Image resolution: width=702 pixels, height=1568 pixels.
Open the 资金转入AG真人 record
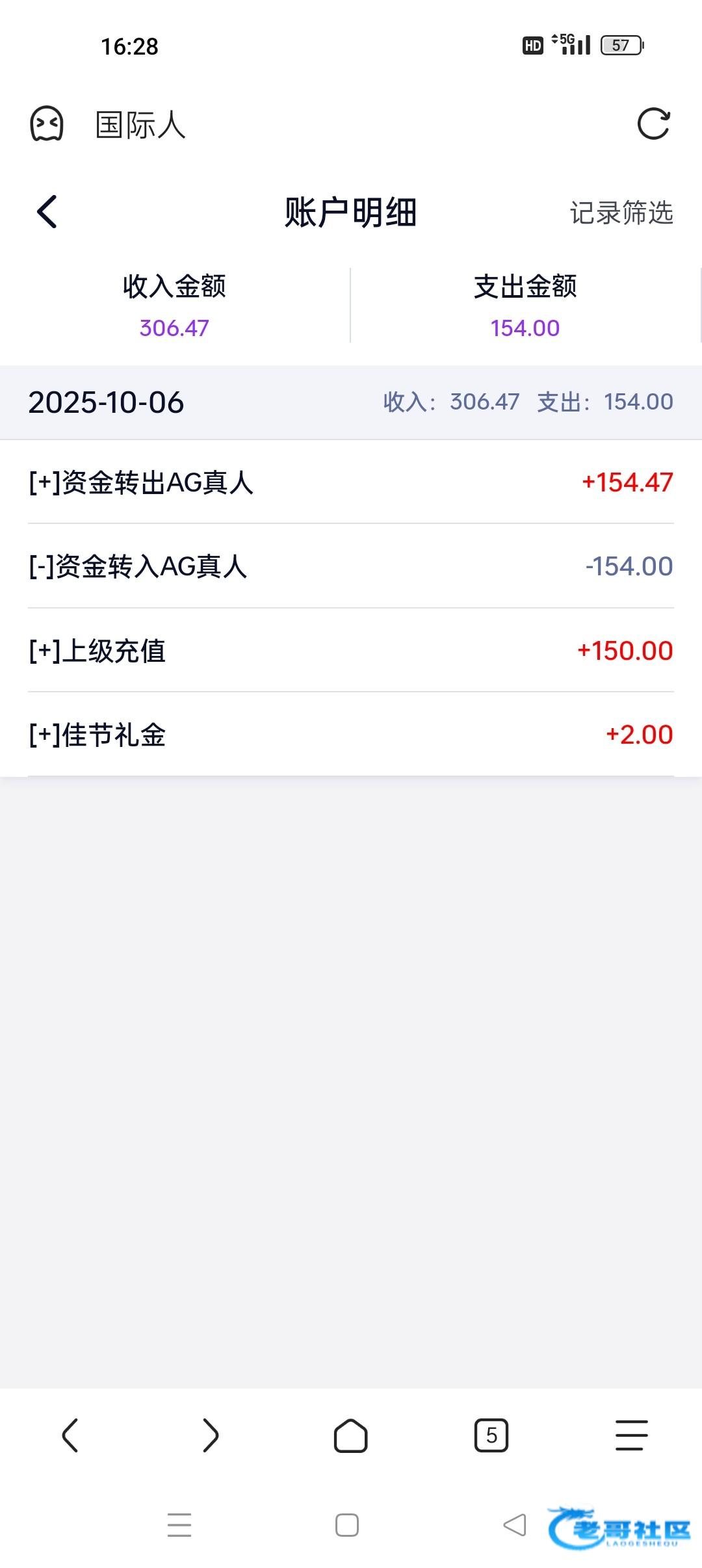tap(351, 566)
